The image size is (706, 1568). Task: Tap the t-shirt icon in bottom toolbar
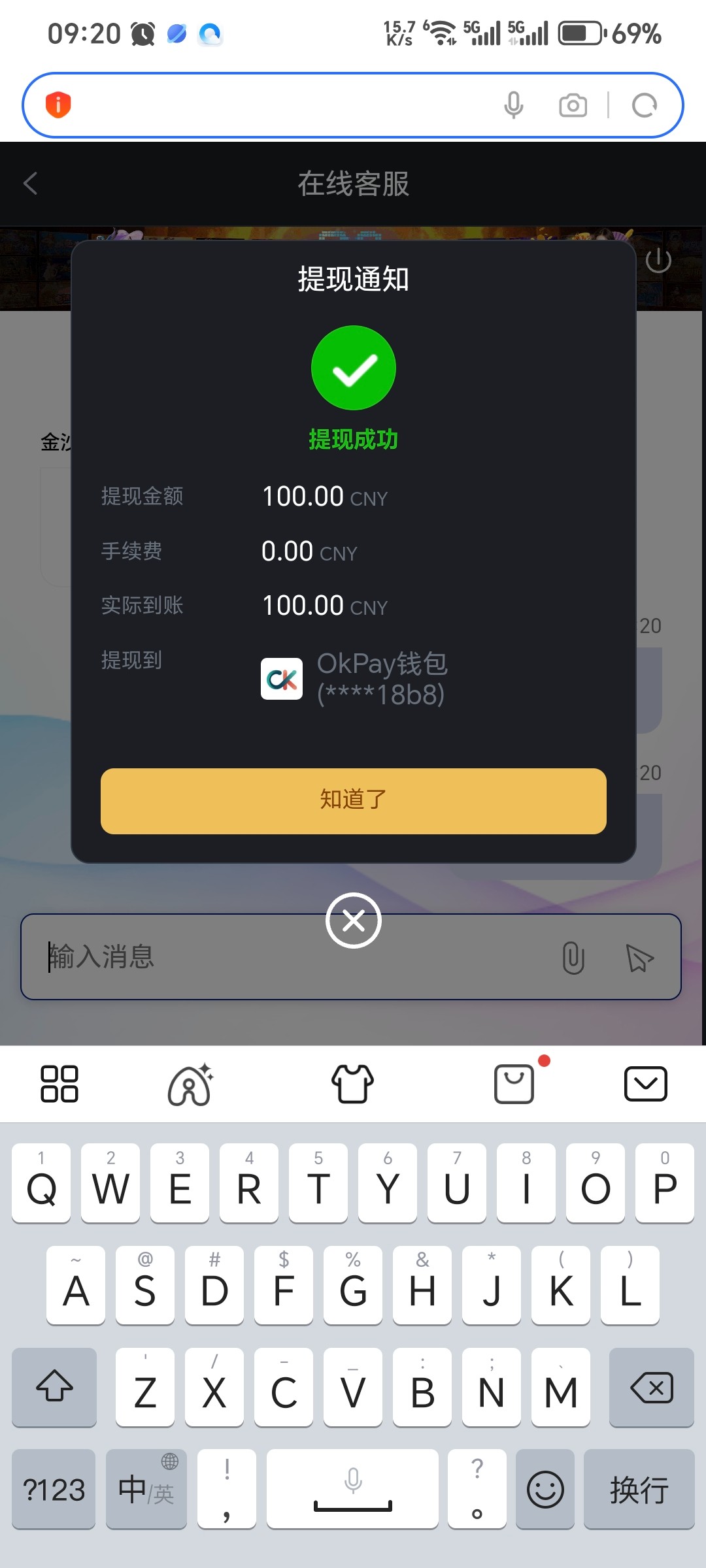click(352, 1083)
